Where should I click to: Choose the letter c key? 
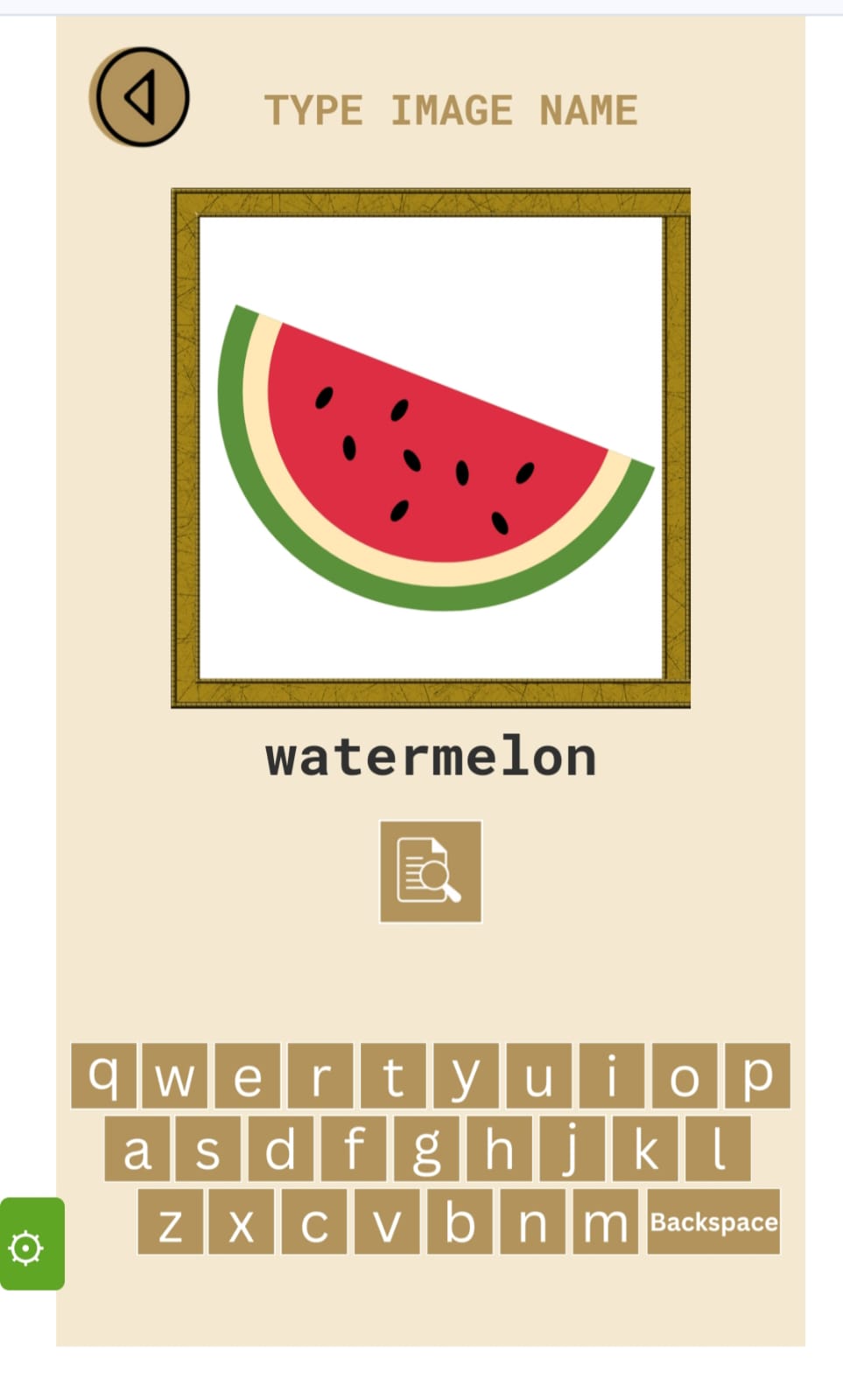pyautogui.click(x=314, y=1221)
